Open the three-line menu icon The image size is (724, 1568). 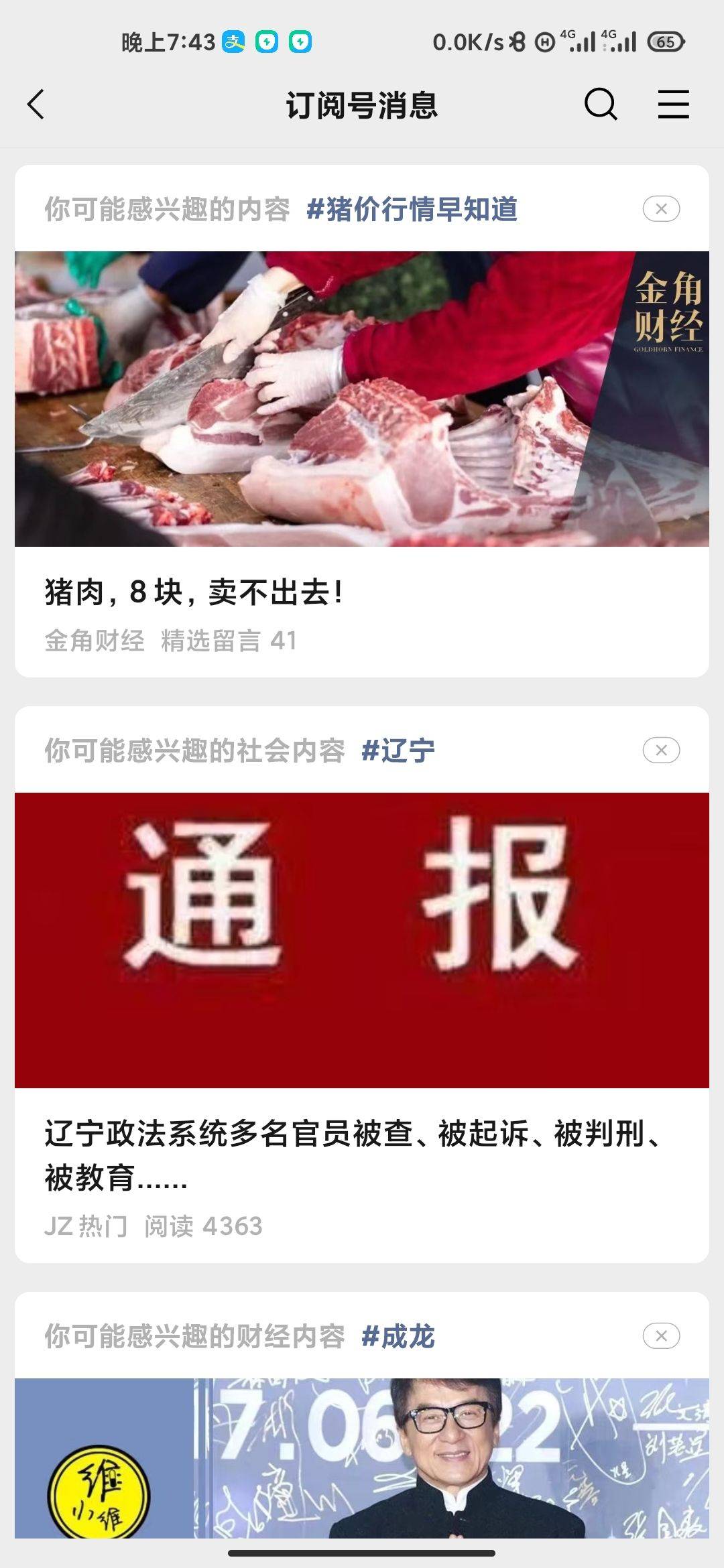click(673, 105)
